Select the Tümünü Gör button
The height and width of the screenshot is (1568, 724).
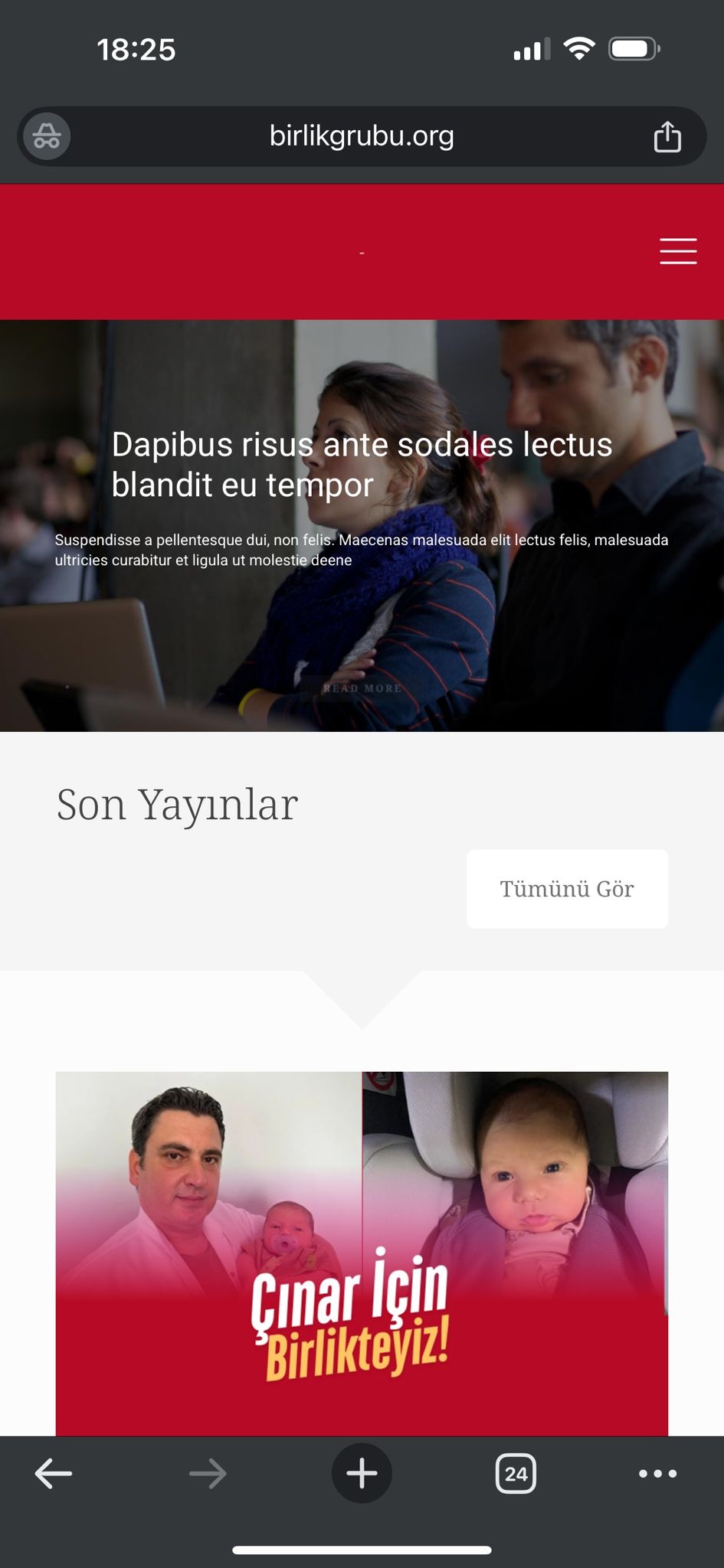pyautogui.click(x=567, y=889)
